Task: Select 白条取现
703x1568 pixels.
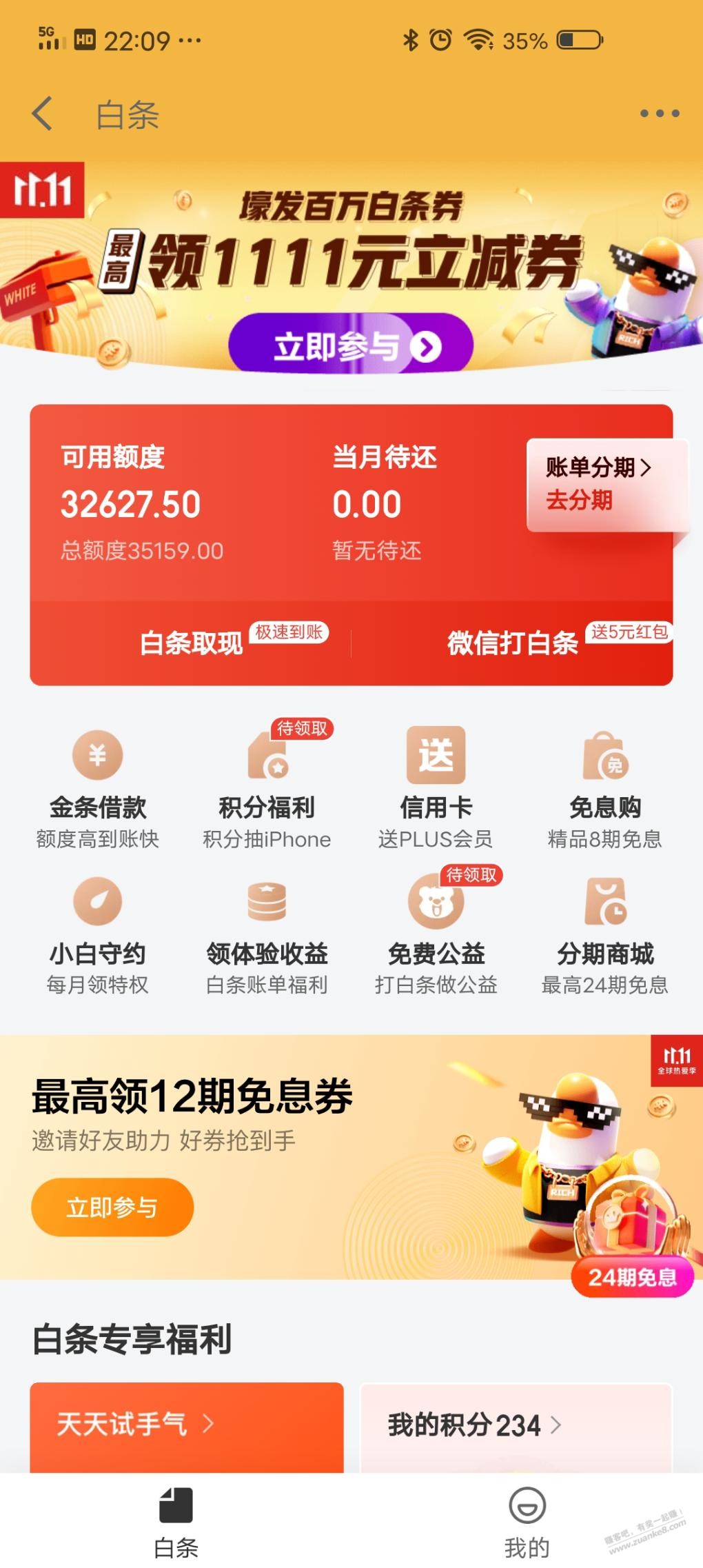Action: (x=192, y=643)
